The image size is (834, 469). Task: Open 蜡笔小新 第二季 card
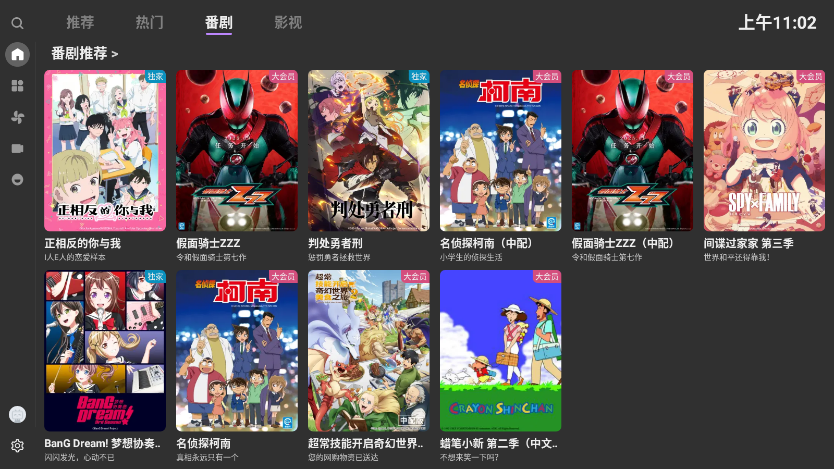point(501,350)
